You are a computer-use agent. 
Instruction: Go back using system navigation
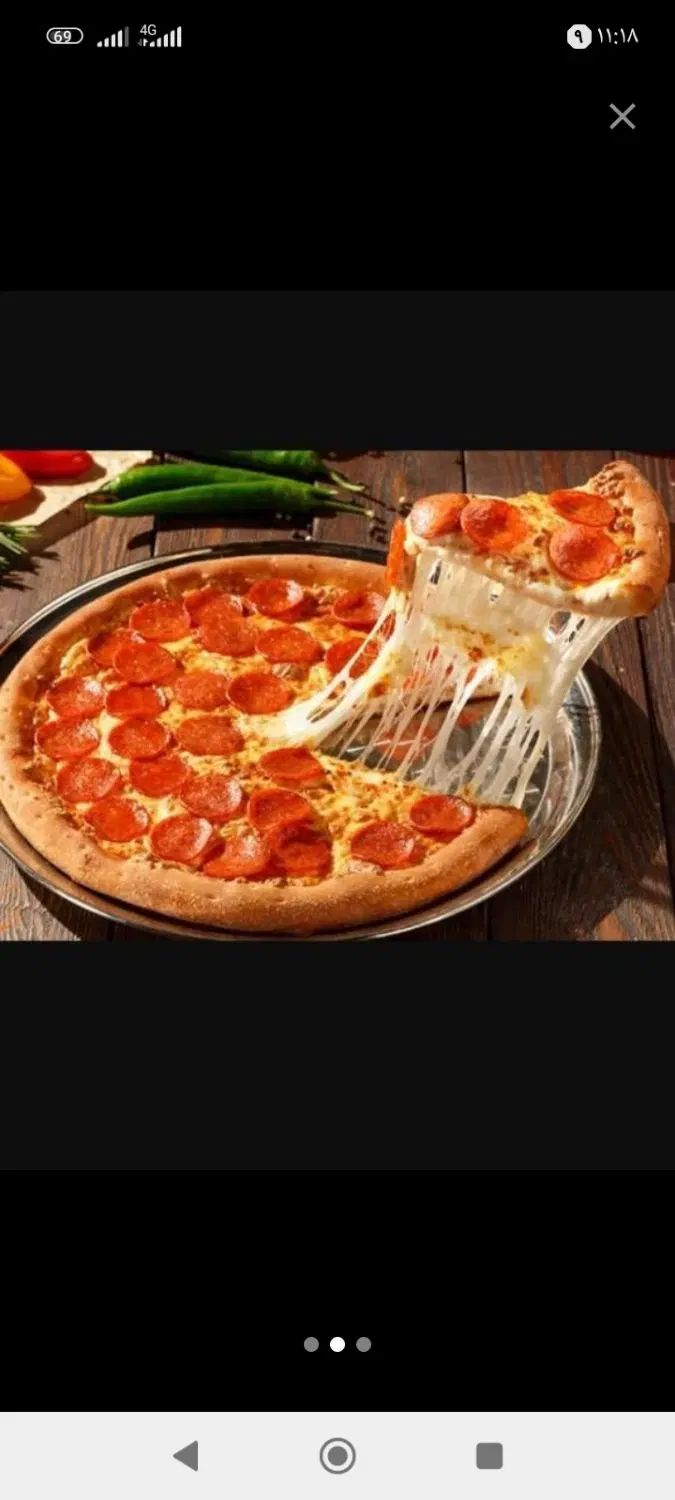[186, 1455]
